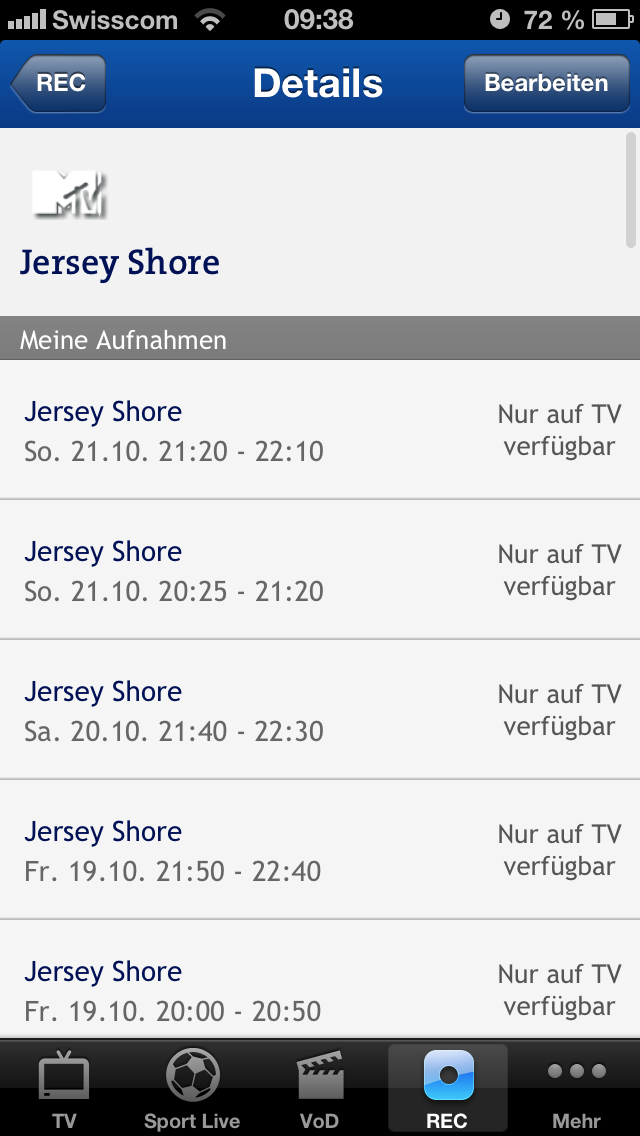Go back to the REC list
Image resolution: width=640 pixels, height=1136 pixels.
tap(60, 84)
